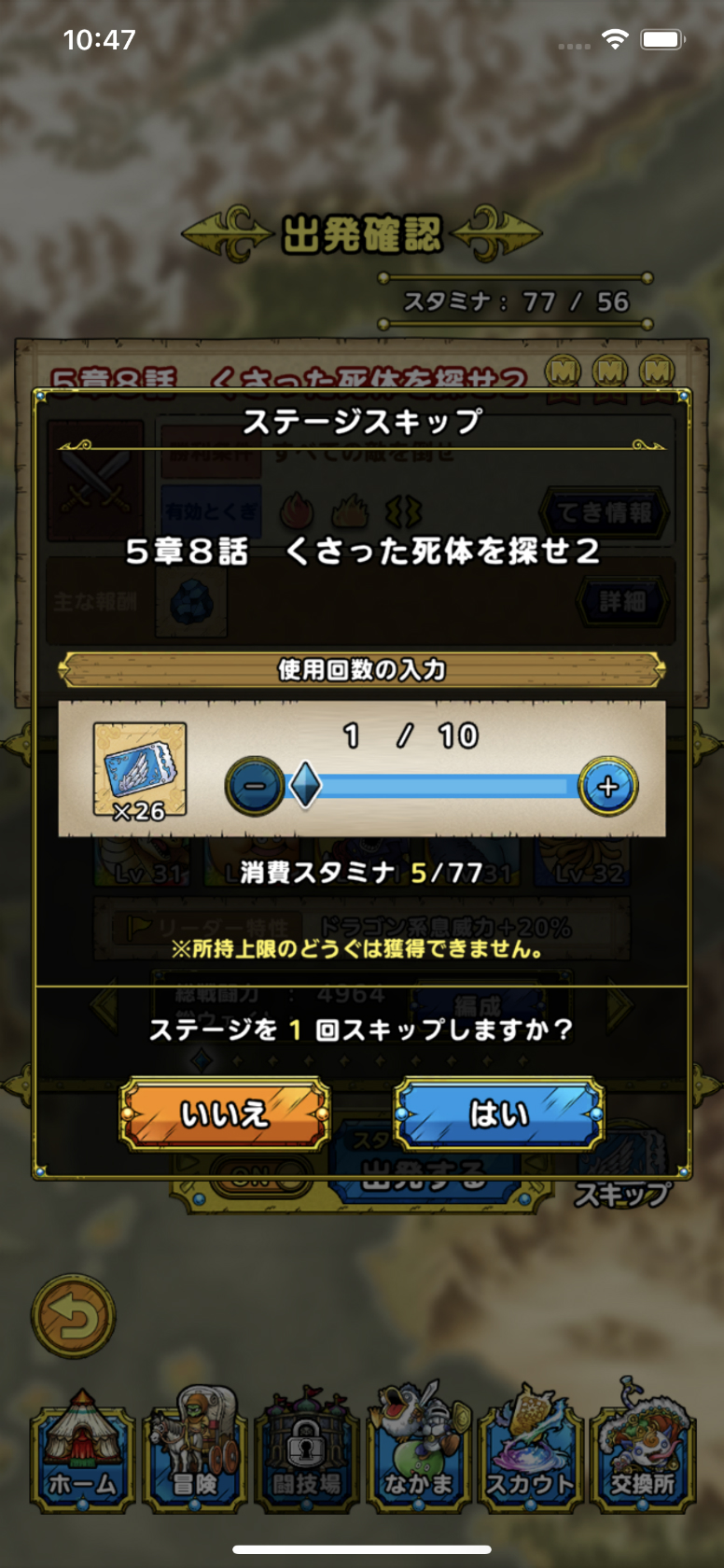Image resolution: width=724 pixels, height=1568 pixels.
Task: Decrease skip count with minus button
Action: pyautogui.click(x=255, y=787)
